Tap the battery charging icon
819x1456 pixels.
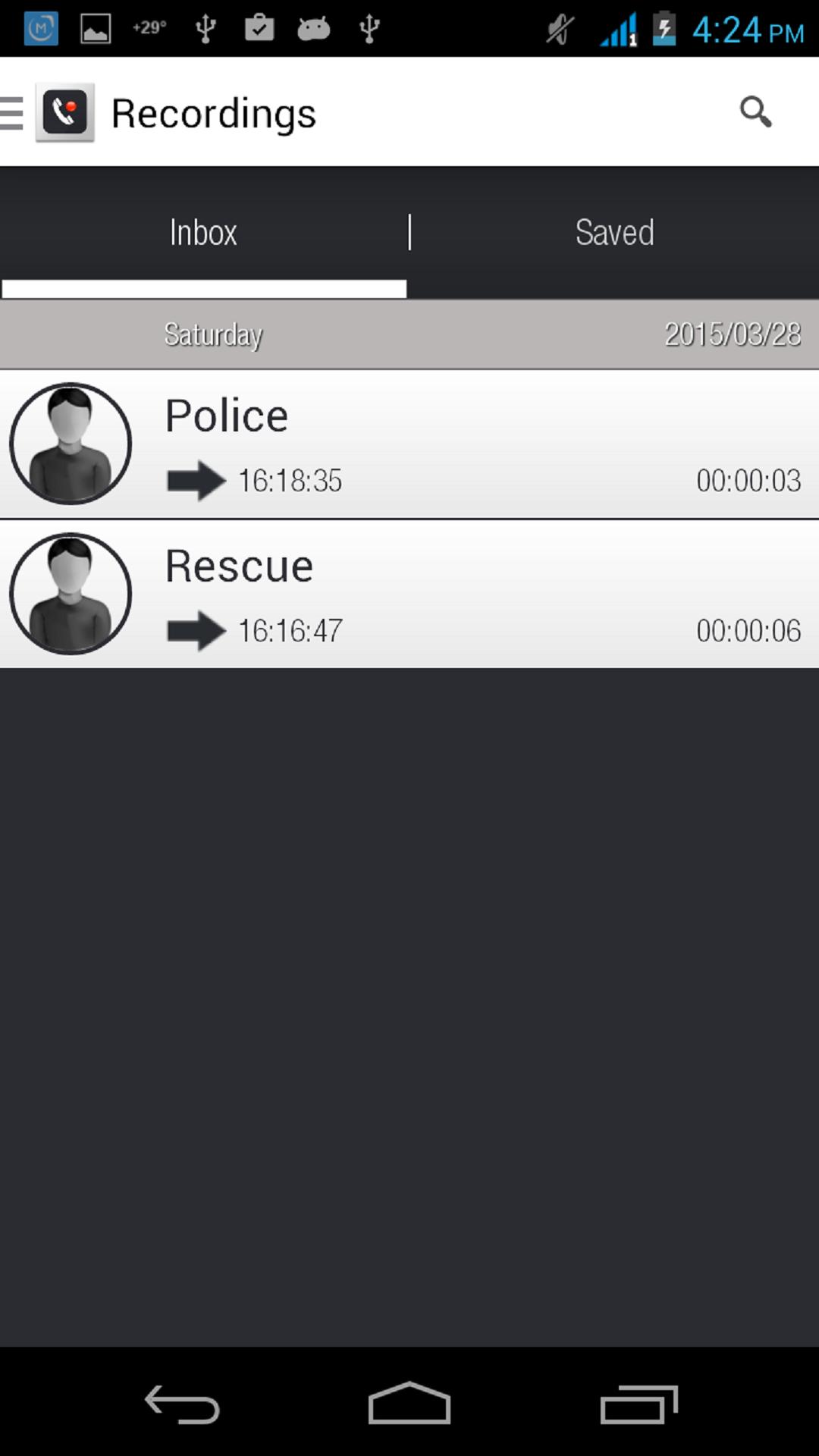(x=662, y=27)
